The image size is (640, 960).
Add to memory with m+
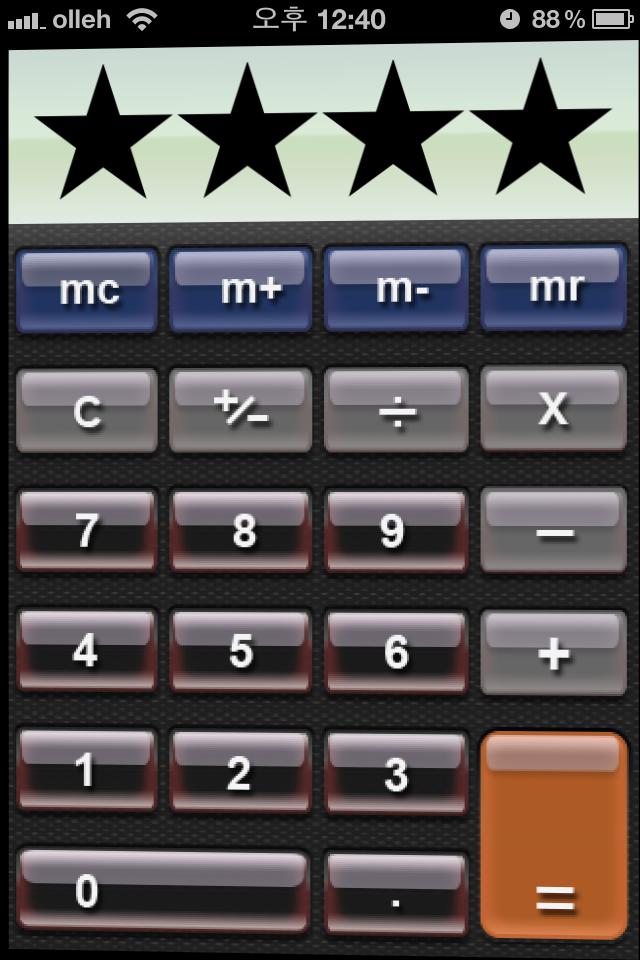241,290
